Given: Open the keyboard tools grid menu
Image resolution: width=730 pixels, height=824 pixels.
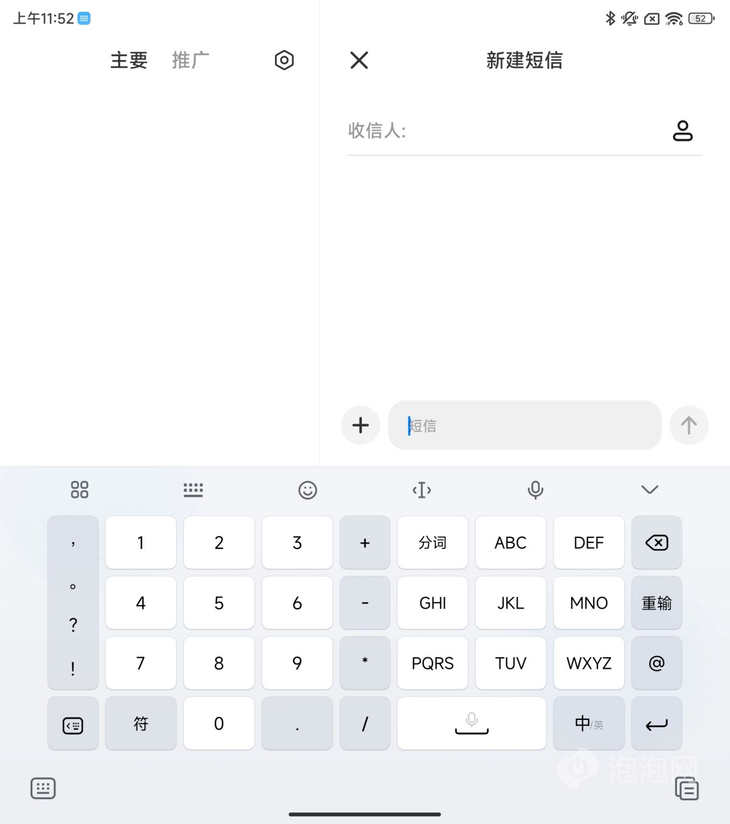Looking at the screenshot, I should click(x=80, y=490).
